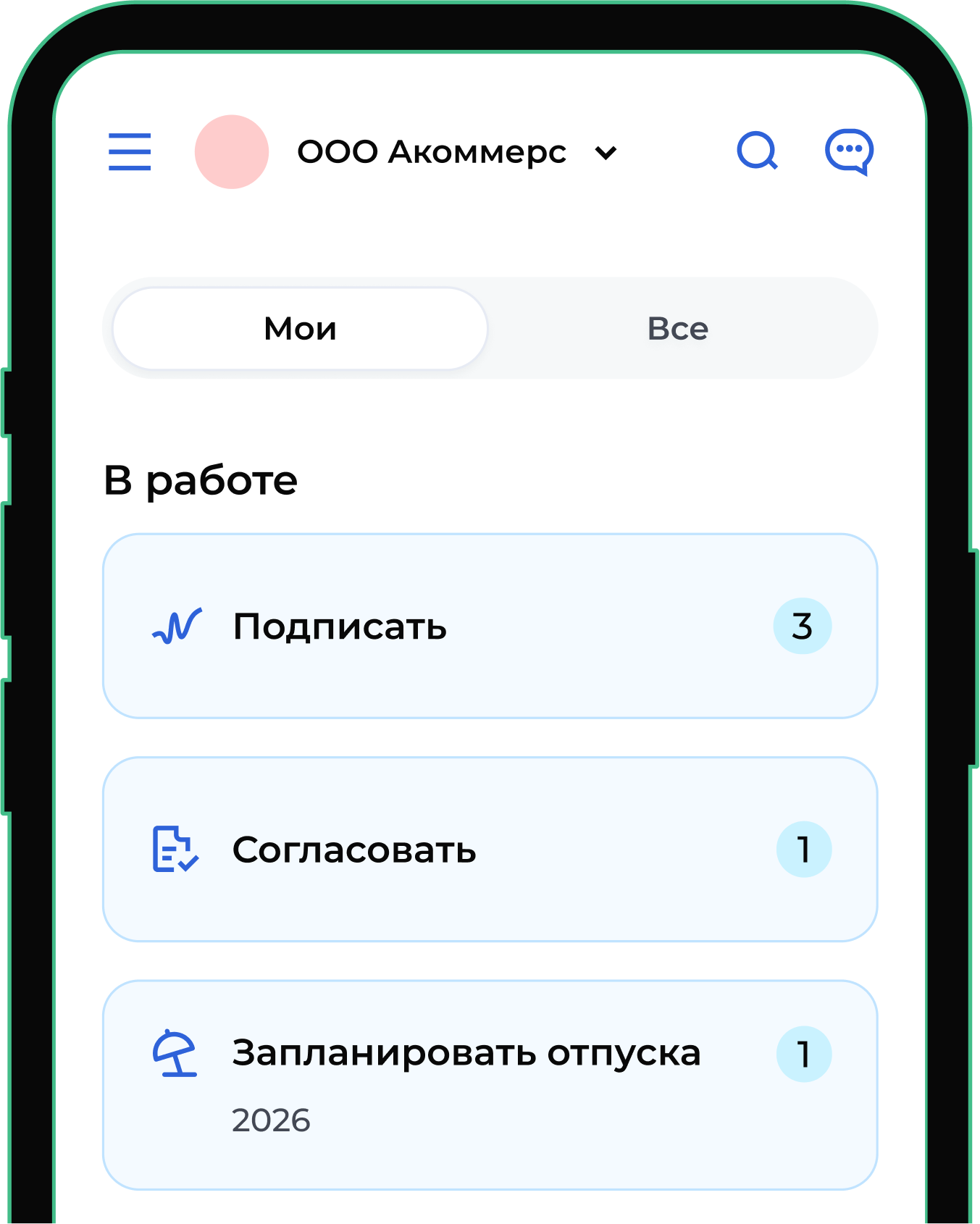
Task: Switch to the Все segment
Action: (678, 329)
